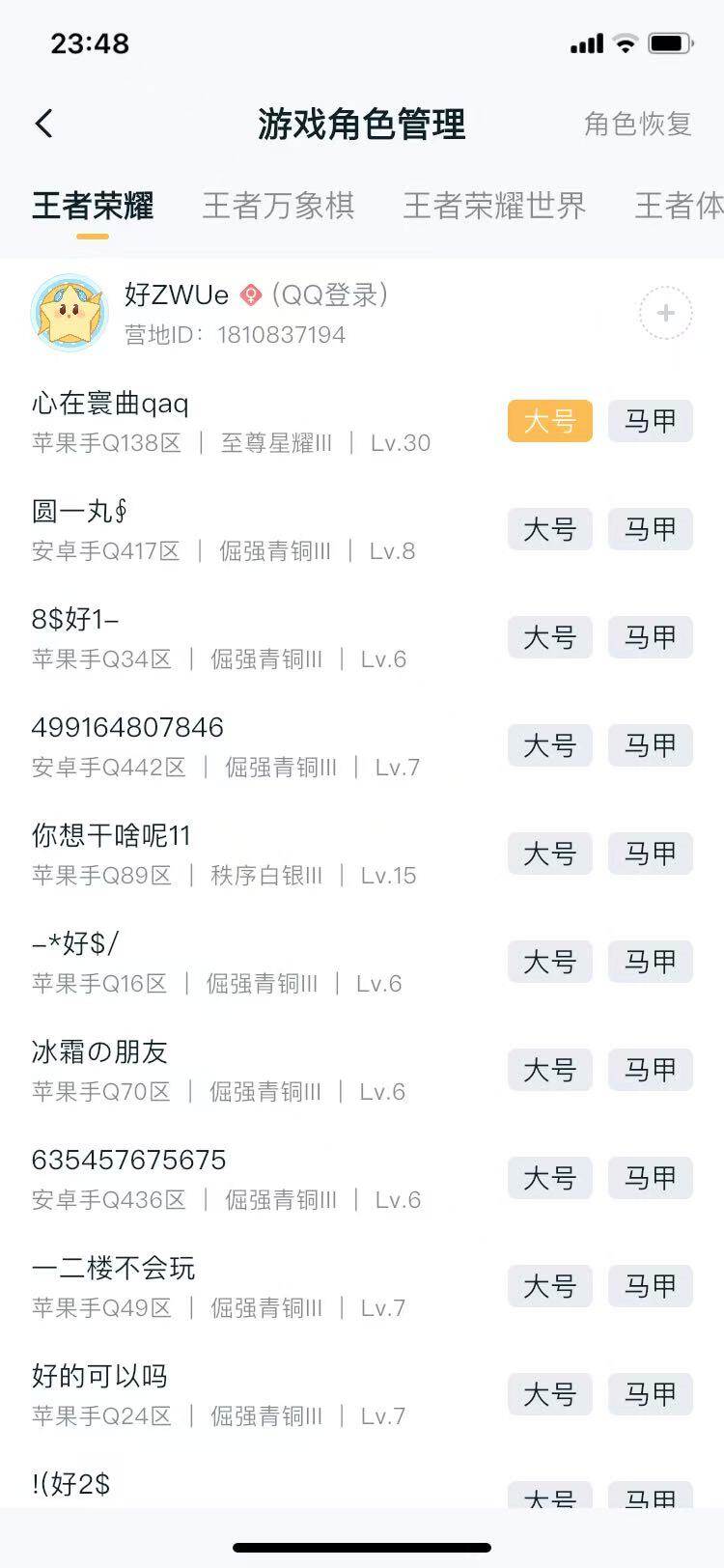
Task: Enable 马甲 for 冰霜の朋友
Action: click(x=650, y=1070)
